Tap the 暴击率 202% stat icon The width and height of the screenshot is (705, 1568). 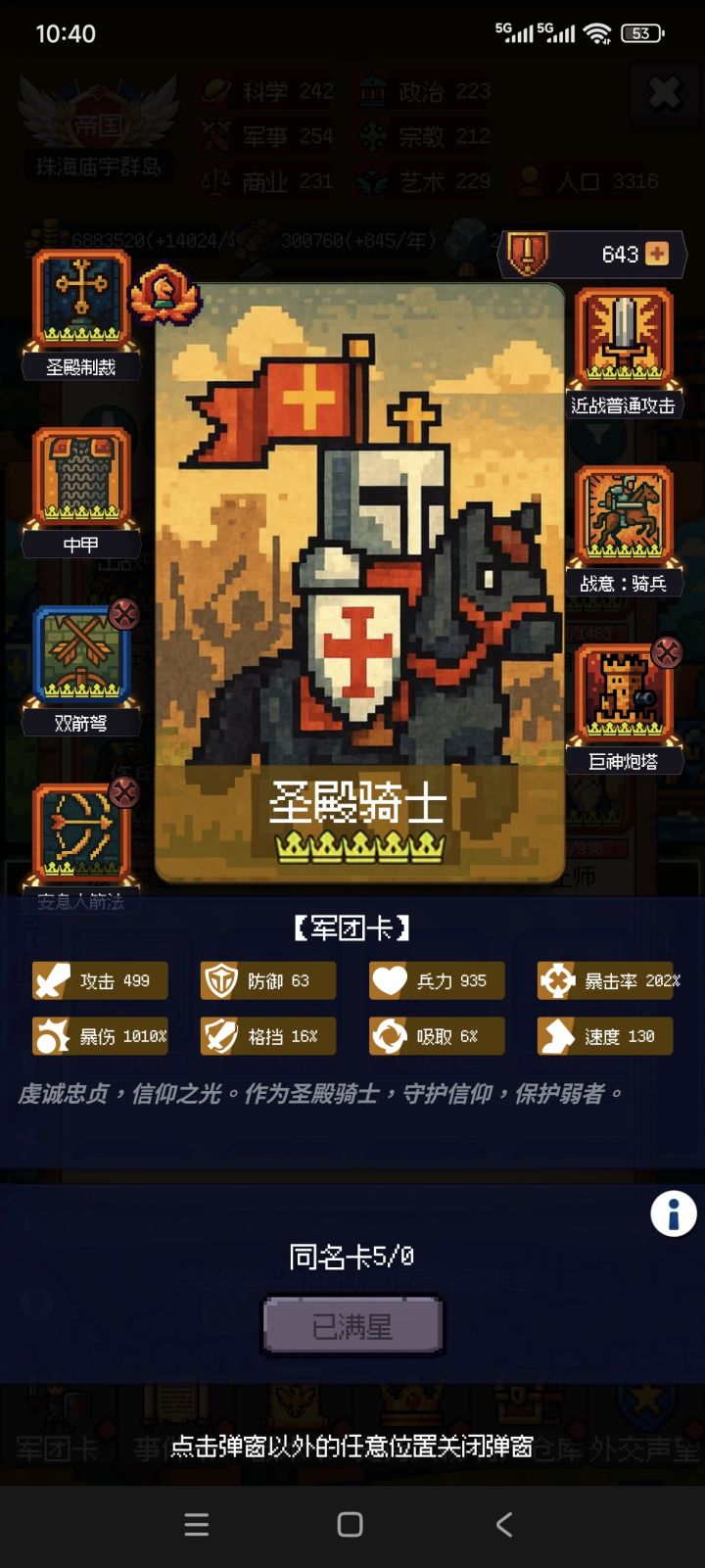tap(558, 980)
